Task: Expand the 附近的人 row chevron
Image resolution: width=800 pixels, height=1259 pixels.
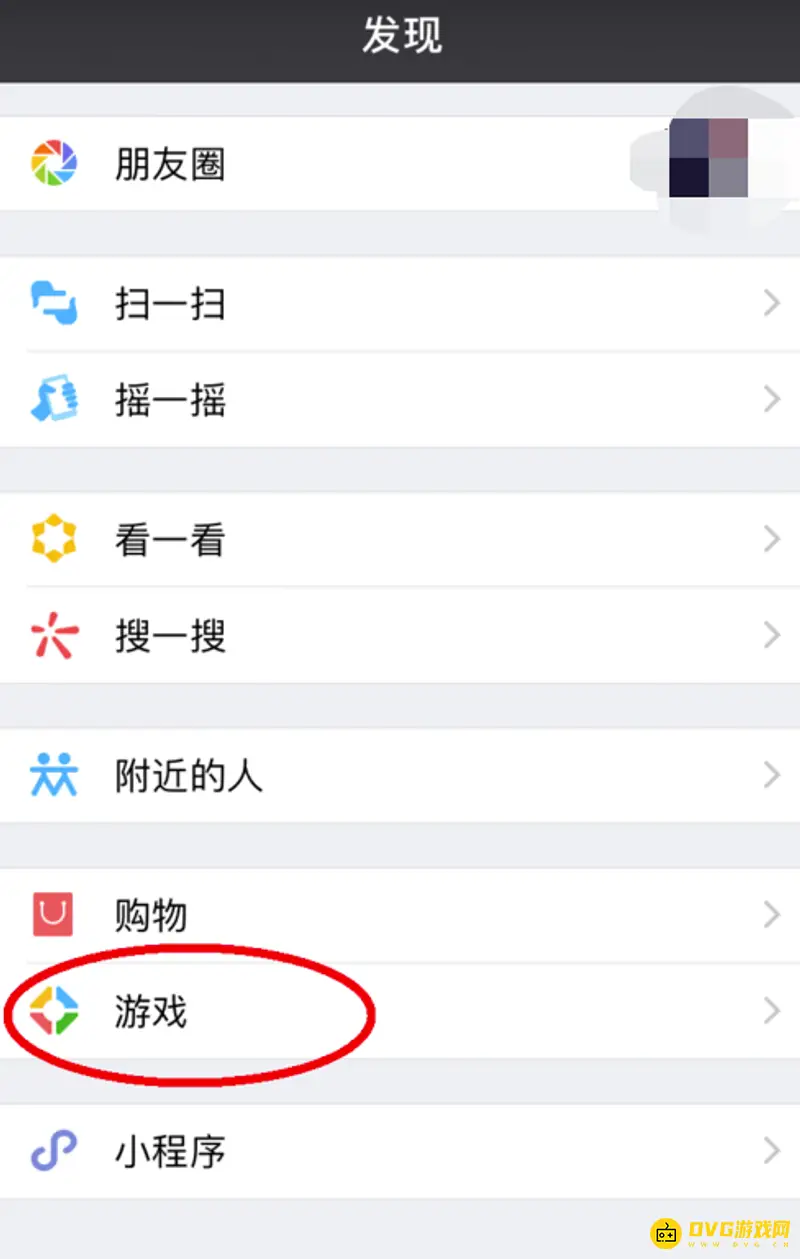Action: [771, 775]
